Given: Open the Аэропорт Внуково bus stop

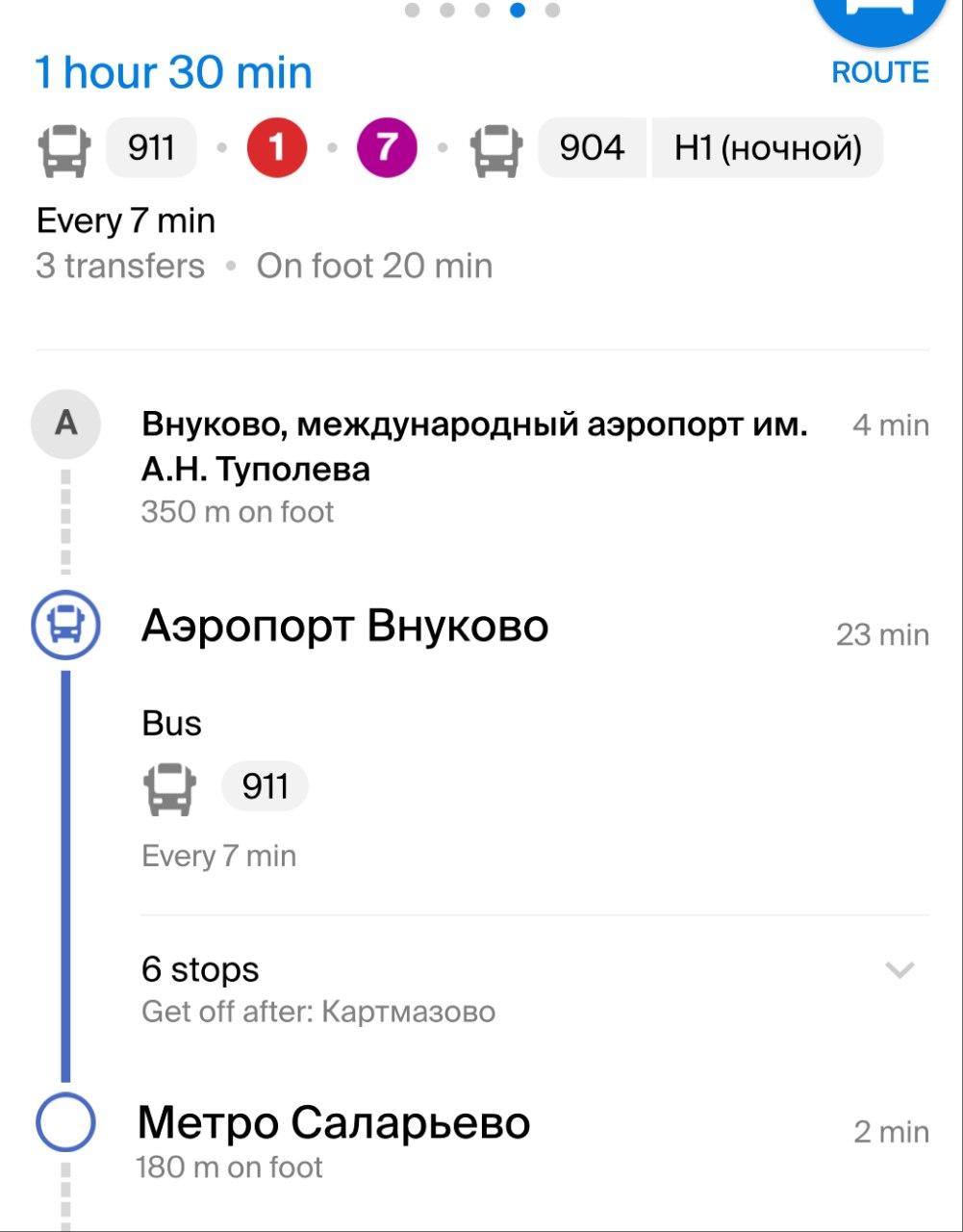Looking at the screenshot, I should (x=344, y=628).
